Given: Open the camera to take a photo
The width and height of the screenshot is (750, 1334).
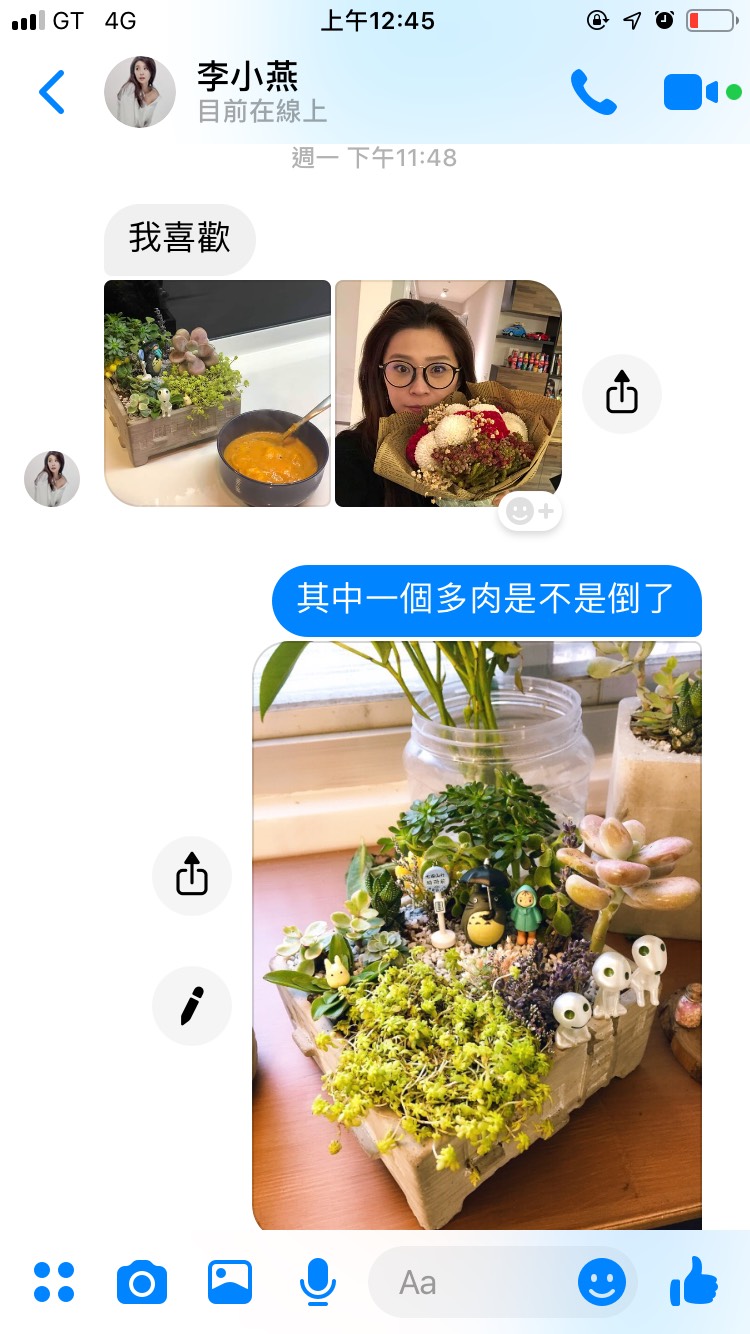Looking at the screenshot, I should (142, 1282).
